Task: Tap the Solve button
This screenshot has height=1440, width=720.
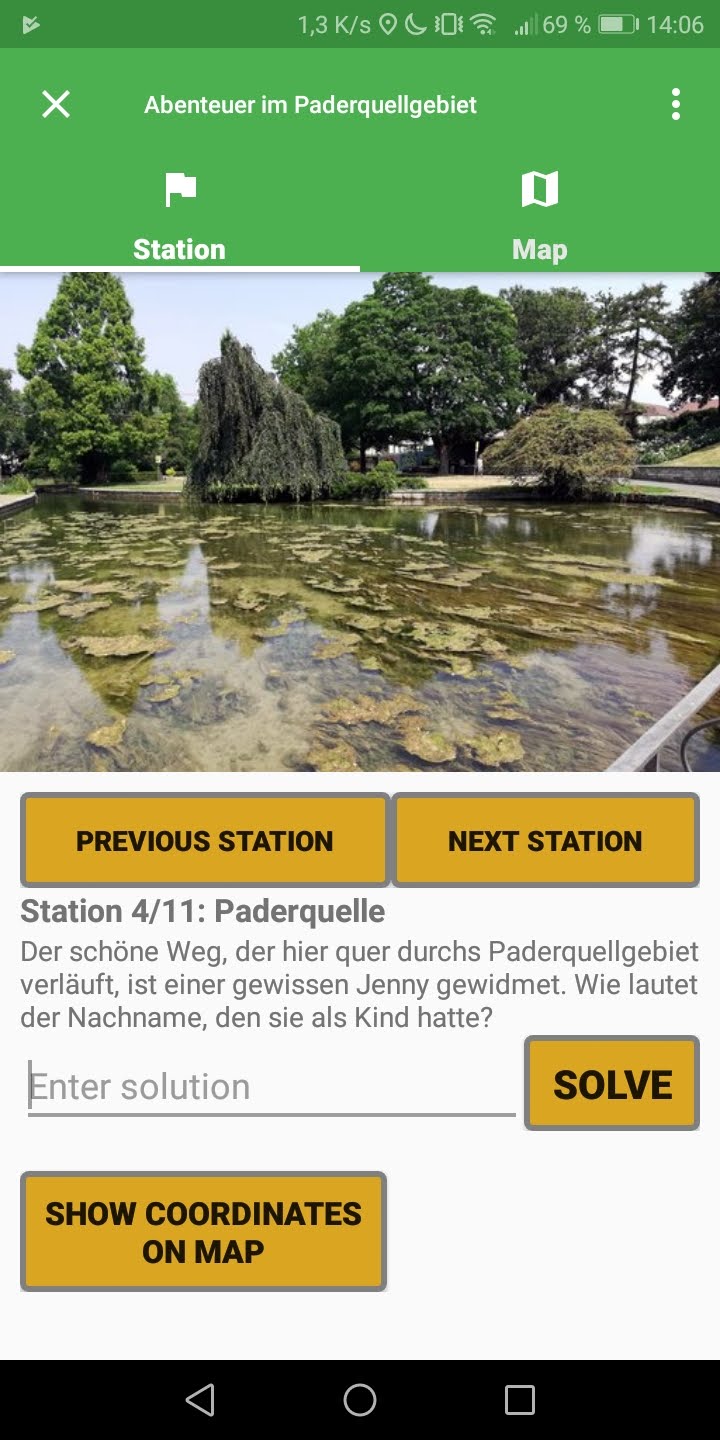Action: coord(612,1084)
